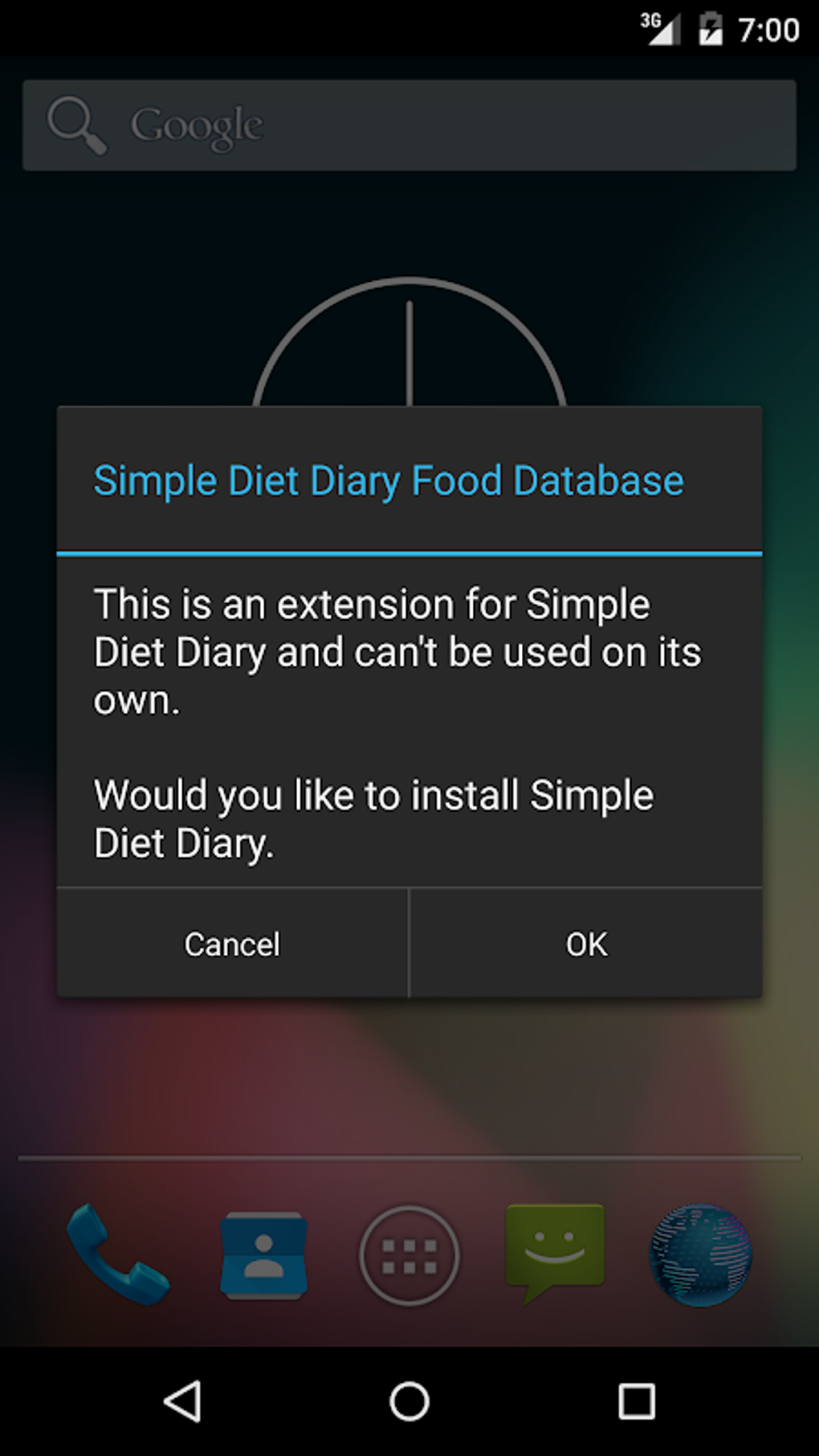Confirm installing Simple Diet Diary with OK

coord(585,944)
